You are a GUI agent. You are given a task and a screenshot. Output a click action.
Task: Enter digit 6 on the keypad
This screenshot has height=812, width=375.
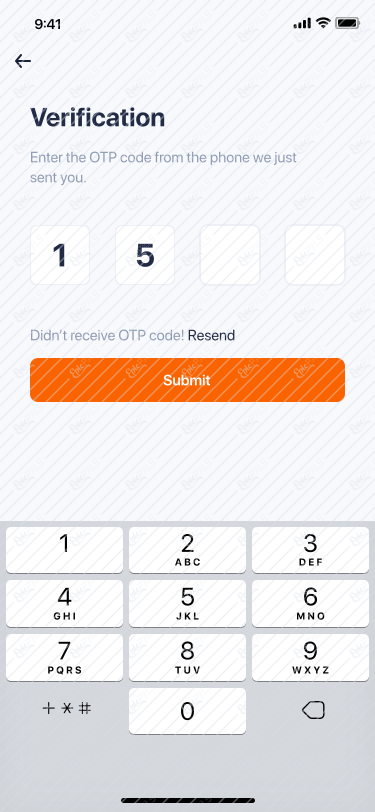pyautogui.click(x=310, y=604)
